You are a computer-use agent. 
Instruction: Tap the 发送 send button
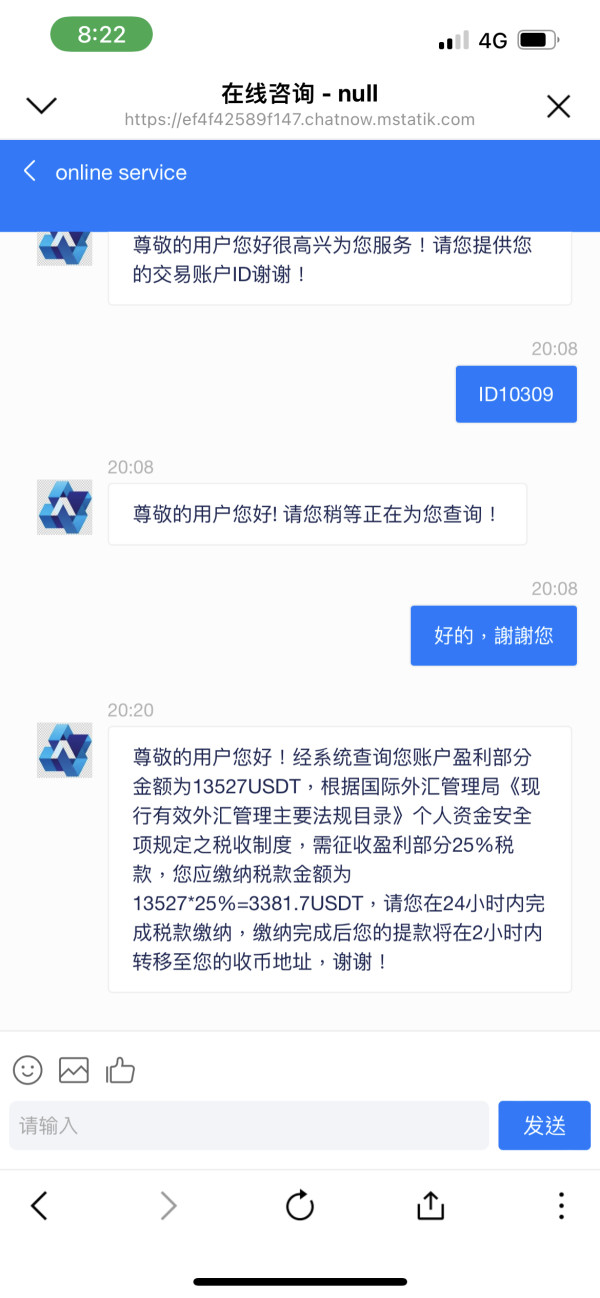click(x=545, y=1126)
